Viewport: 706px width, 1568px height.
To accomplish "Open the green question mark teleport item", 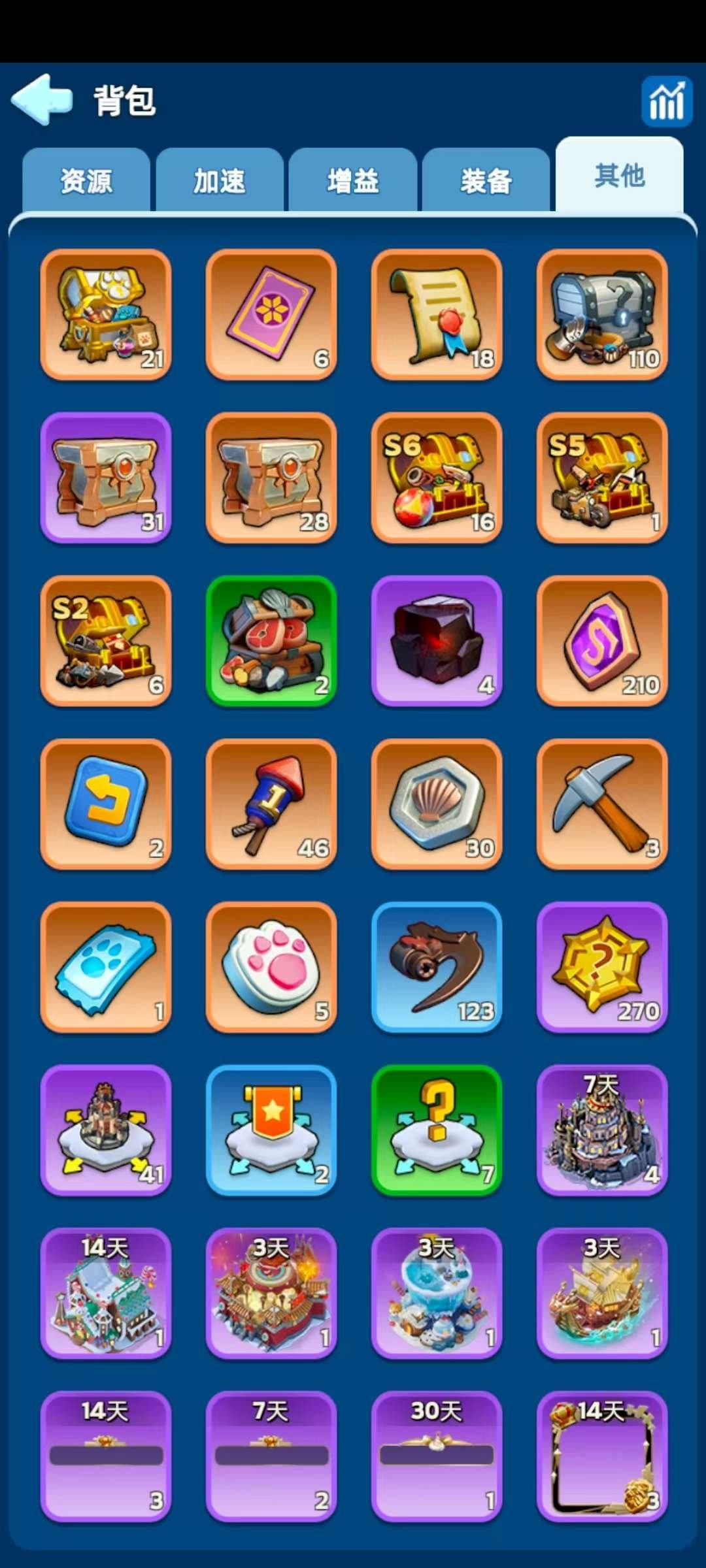I will pyautogui.click(x=437, y=1131).
